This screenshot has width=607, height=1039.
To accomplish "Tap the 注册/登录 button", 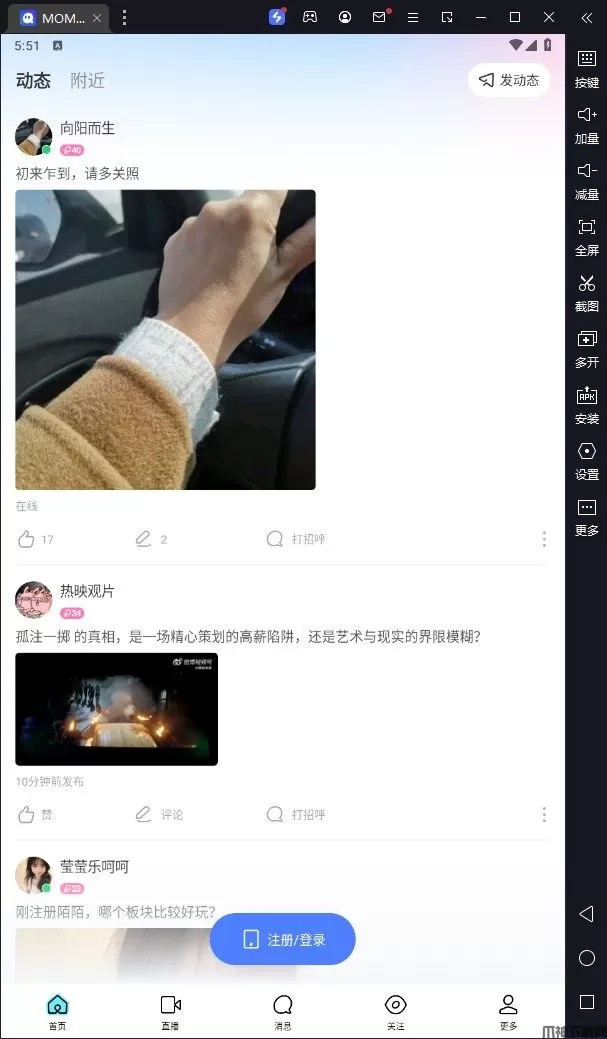I will (282, 939).
